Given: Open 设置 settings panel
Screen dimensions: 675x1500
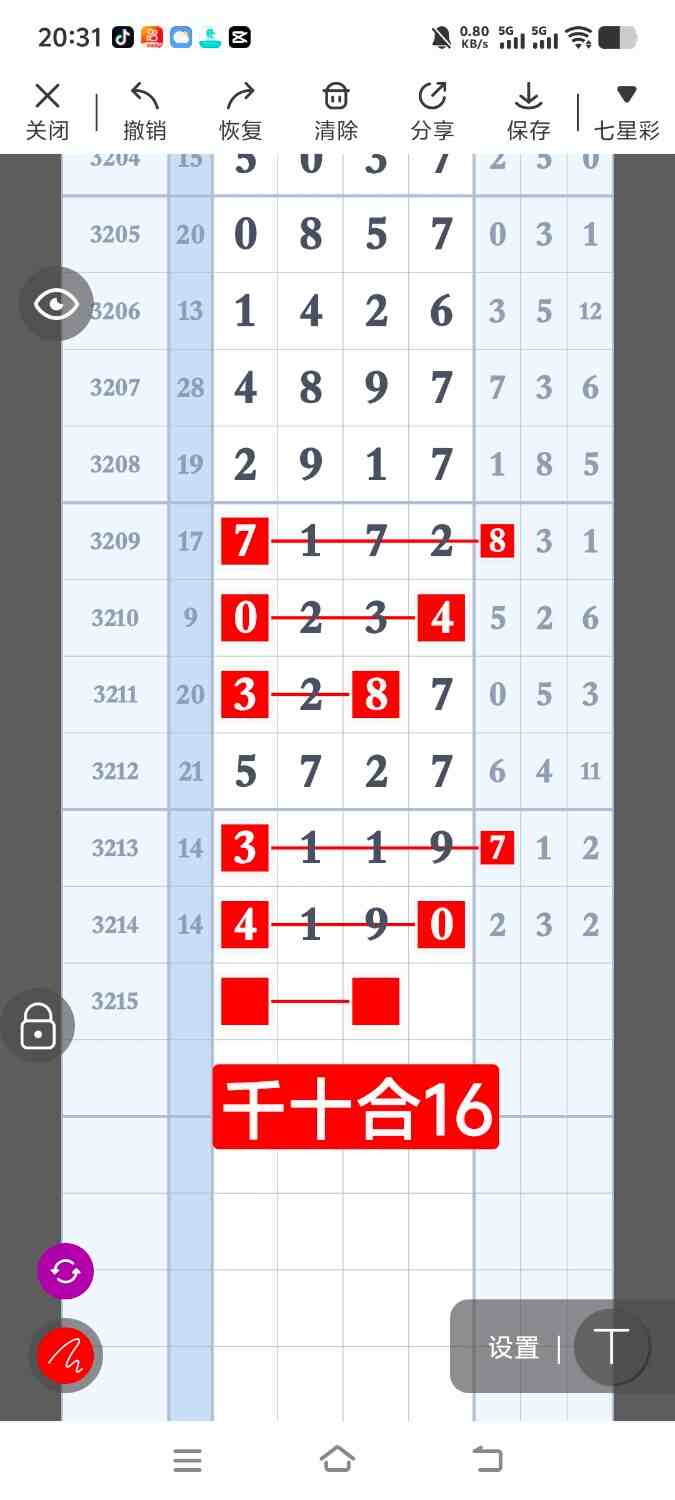Looking at the screenshot, I should coord(513,1348).
